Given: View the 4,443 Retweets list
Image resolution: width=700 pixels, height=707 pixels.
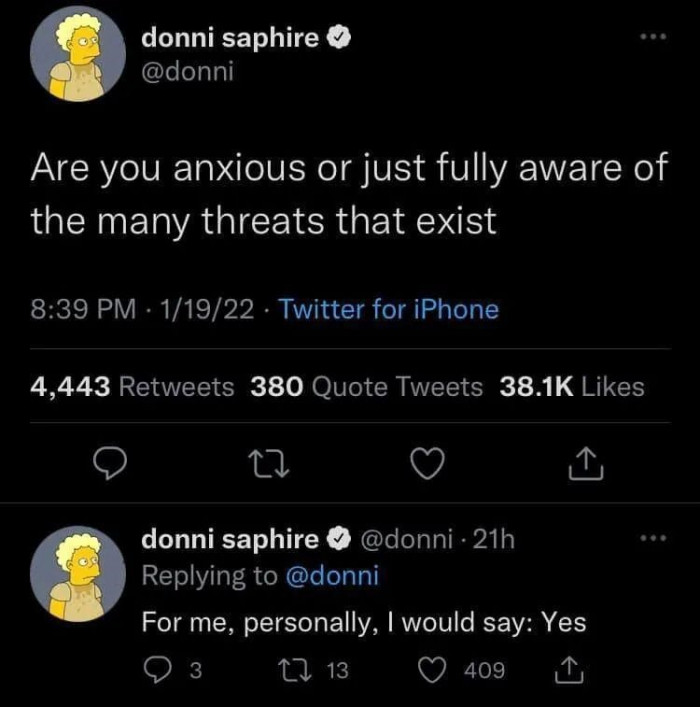Looking at the screenshot, I should (x=132, y=386).
